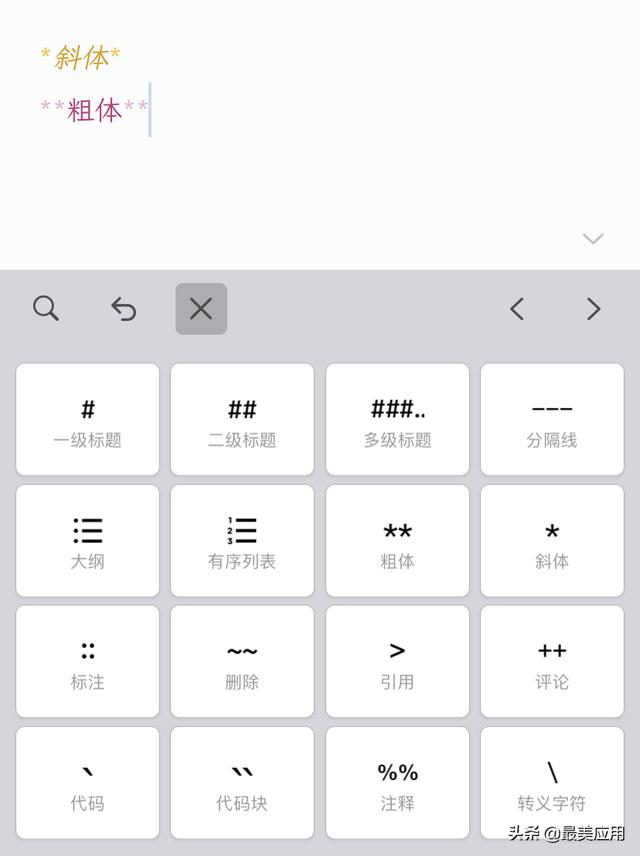Insert a 代码块 code block
The image size is (640, 856).
pyautogui.click(x=242, y=783)
